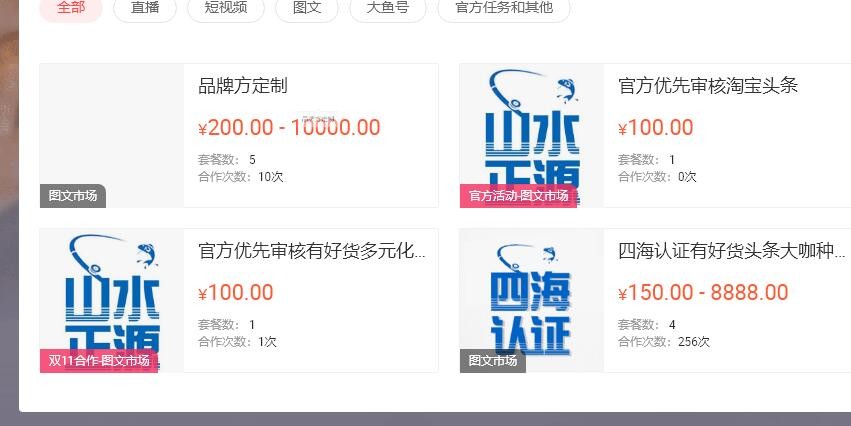View 官方优先审核有好货多元化 listing

pyautogui.click(x=311, y=251)
